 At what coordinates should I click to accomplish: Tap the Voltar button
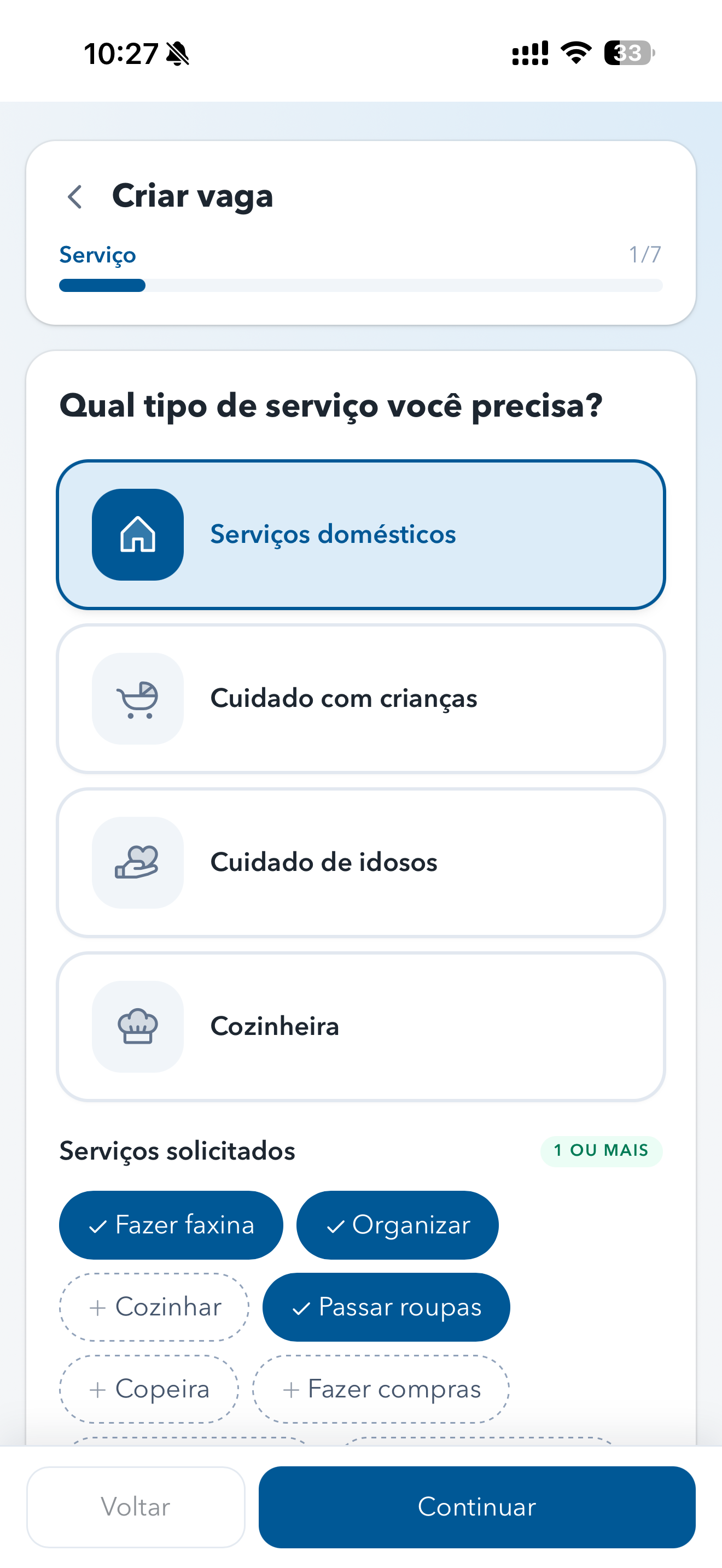[x=136, y=1507]
